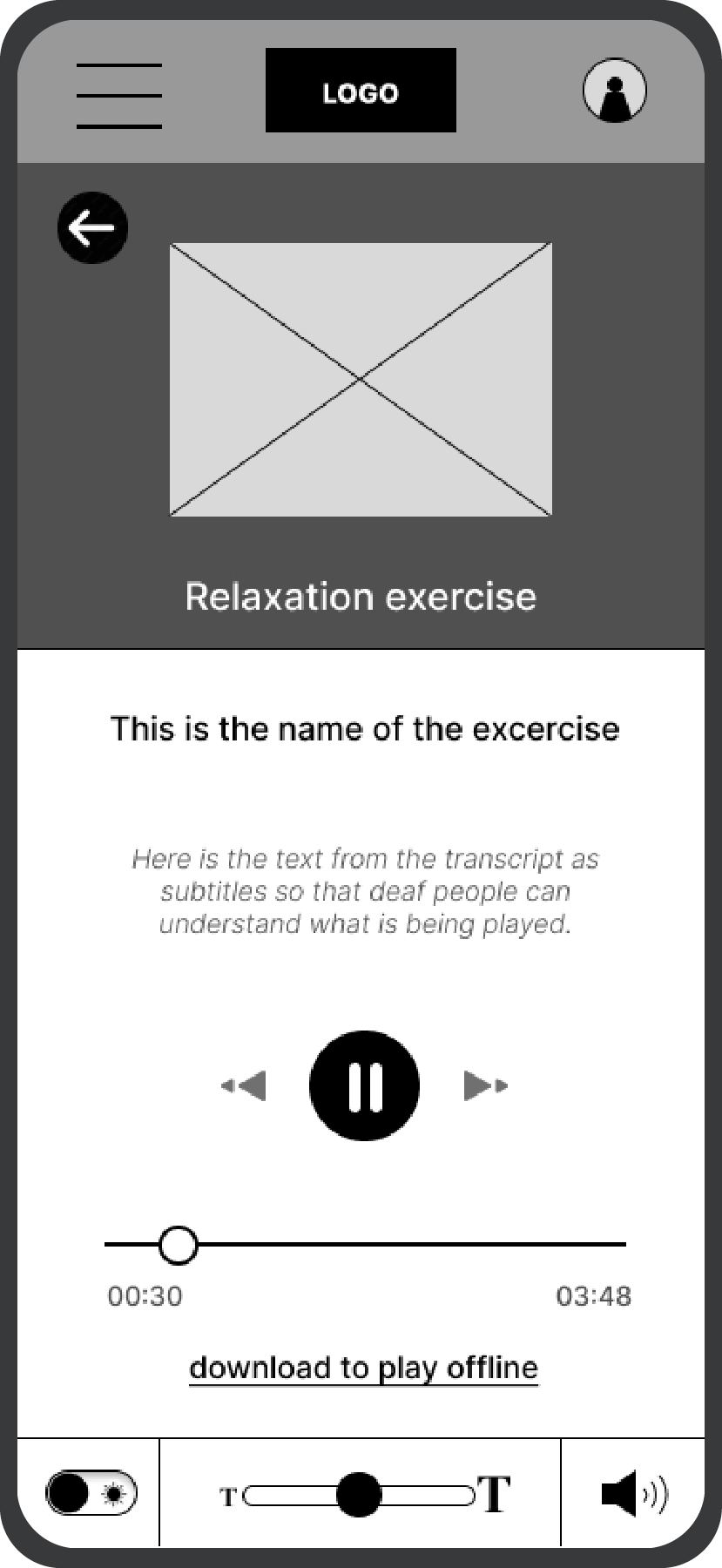This screenshot has width=722, height=1568.
Task: Go back with the arrow button
Action: [x=92, y=228]
